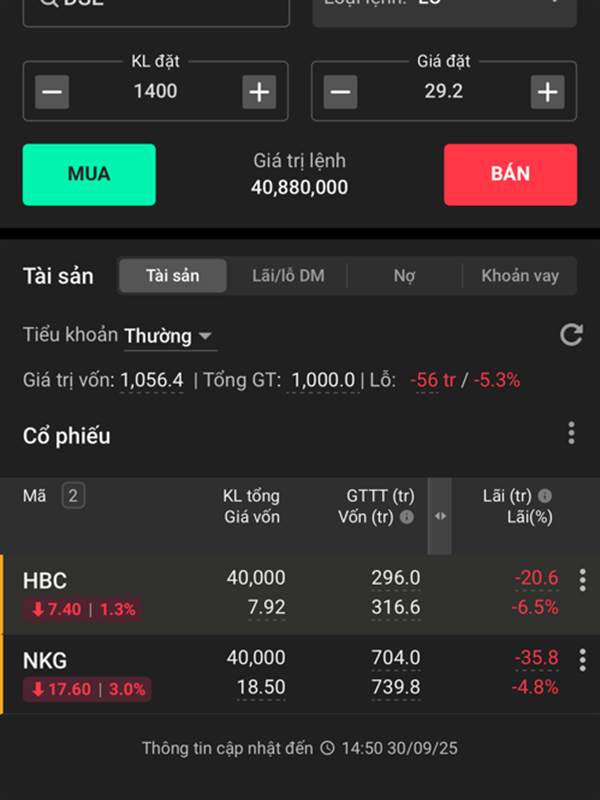Image resolution: width=600 pixels, height=800 pixels.
Task: Open more options for HBC
Action: [582, 580]
